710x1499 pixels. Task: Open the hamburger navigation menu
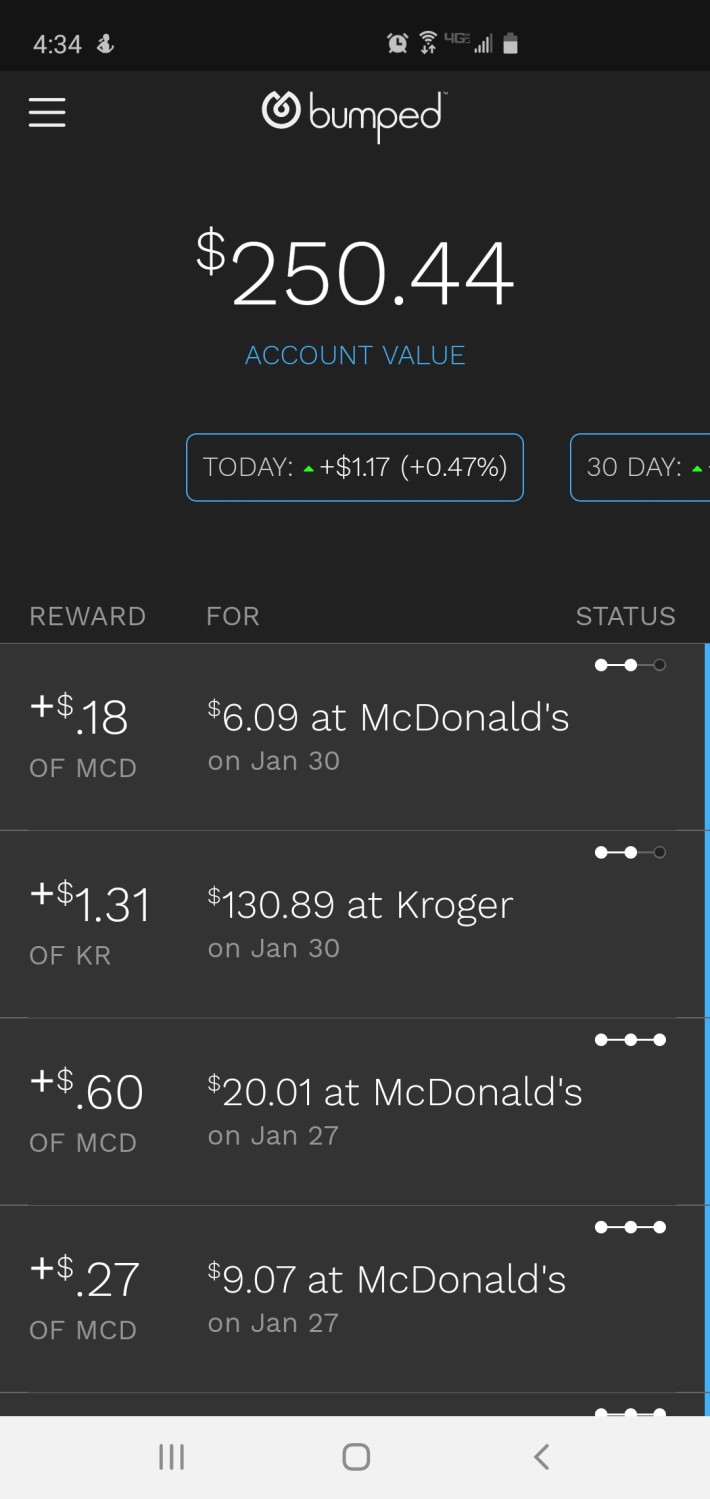click(x=47, y=112)
